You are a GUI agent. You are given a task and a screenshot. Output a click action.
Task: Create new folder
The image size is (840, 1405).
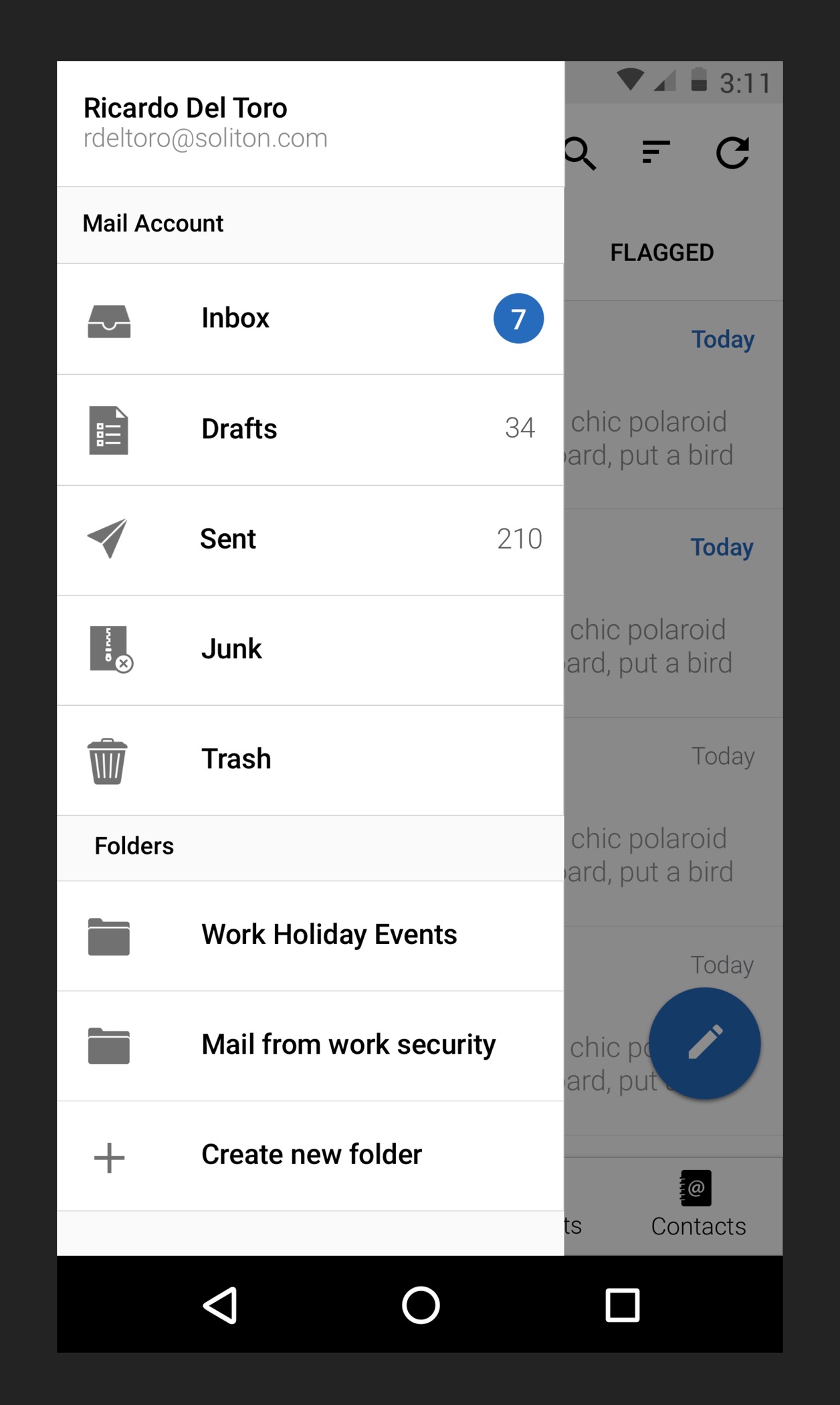310,1155
